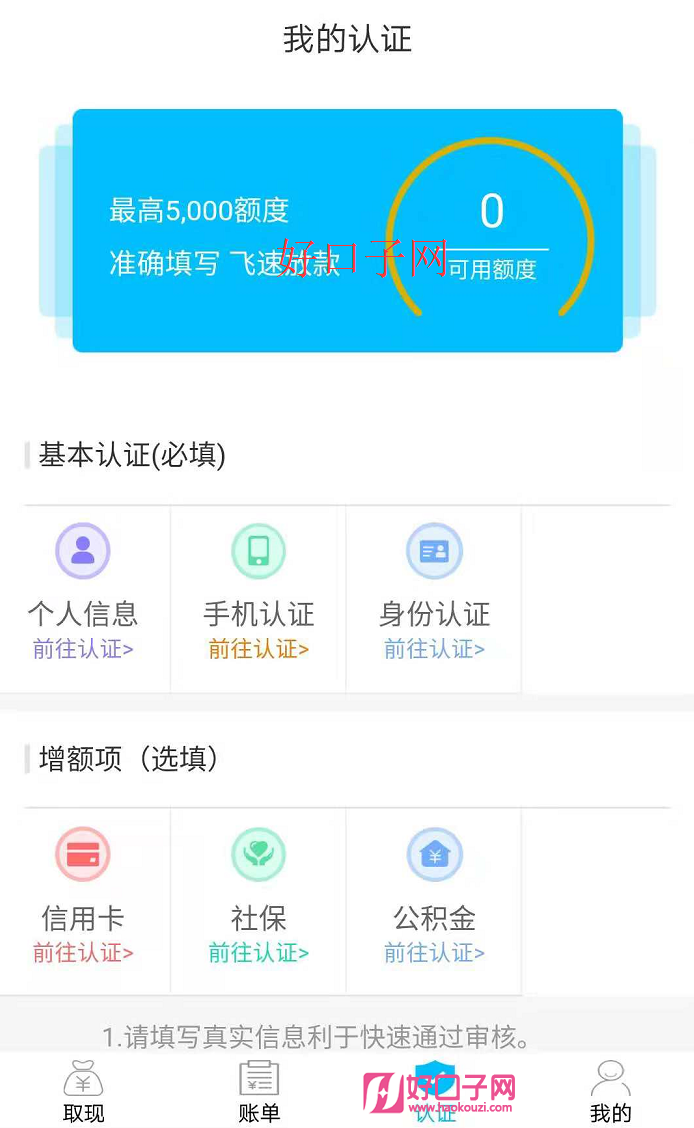694x1128 pixels.
Task: Go to 手机认证 verification
Action: [x=258, y=597]
